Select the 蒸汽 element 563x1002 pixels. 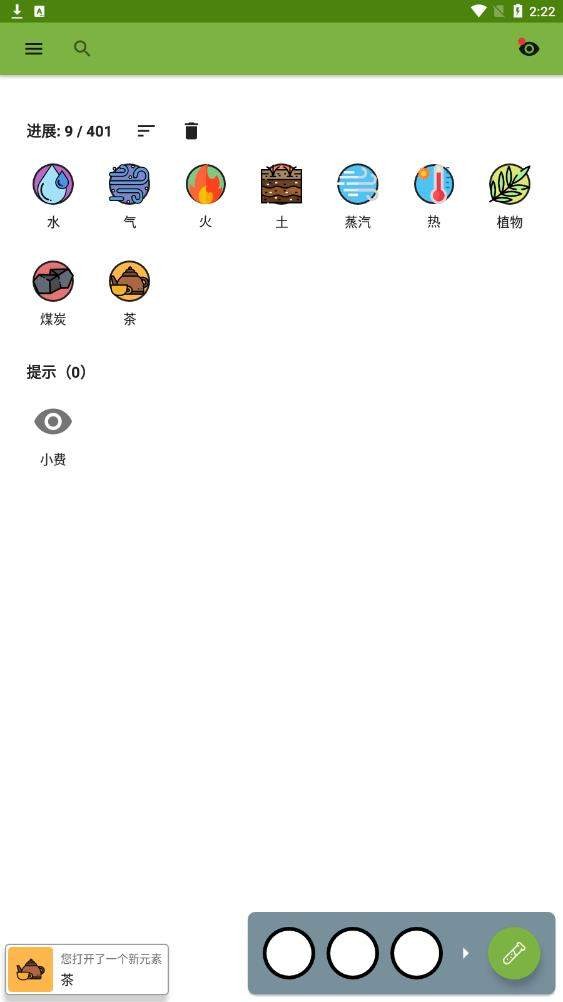357,196
